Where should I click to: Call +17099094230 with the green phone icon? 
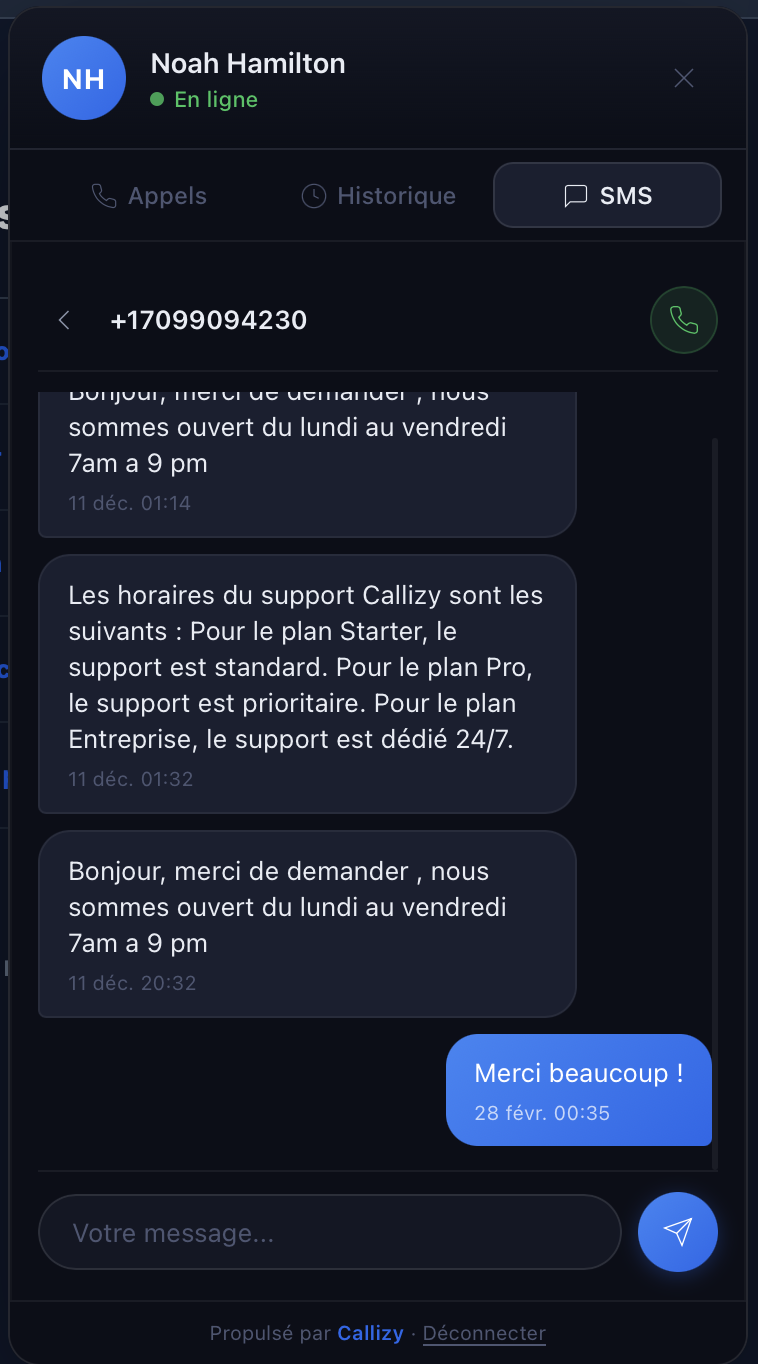[684, 320]
